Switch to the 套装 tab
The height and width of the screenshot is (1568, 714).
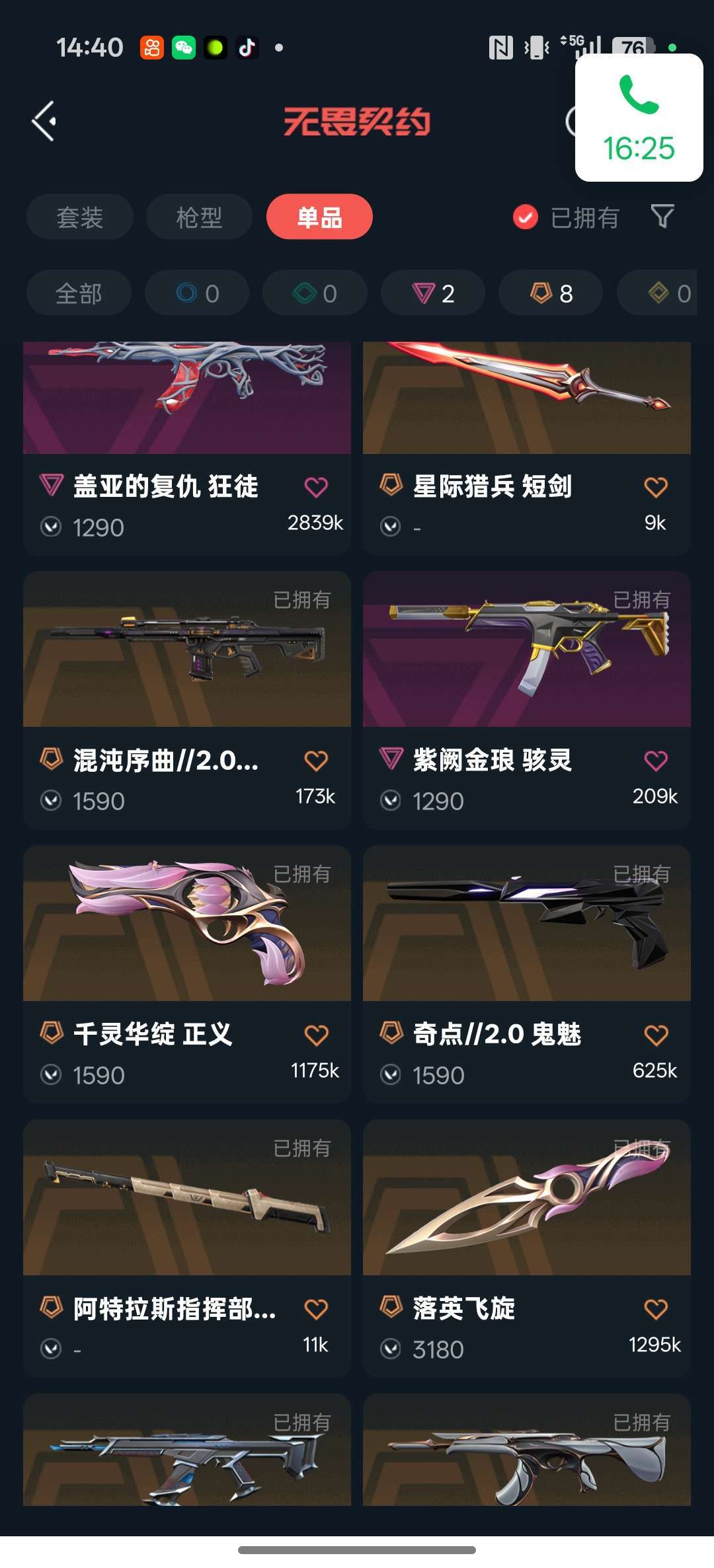pyautogui.click(x=79, y=217)
